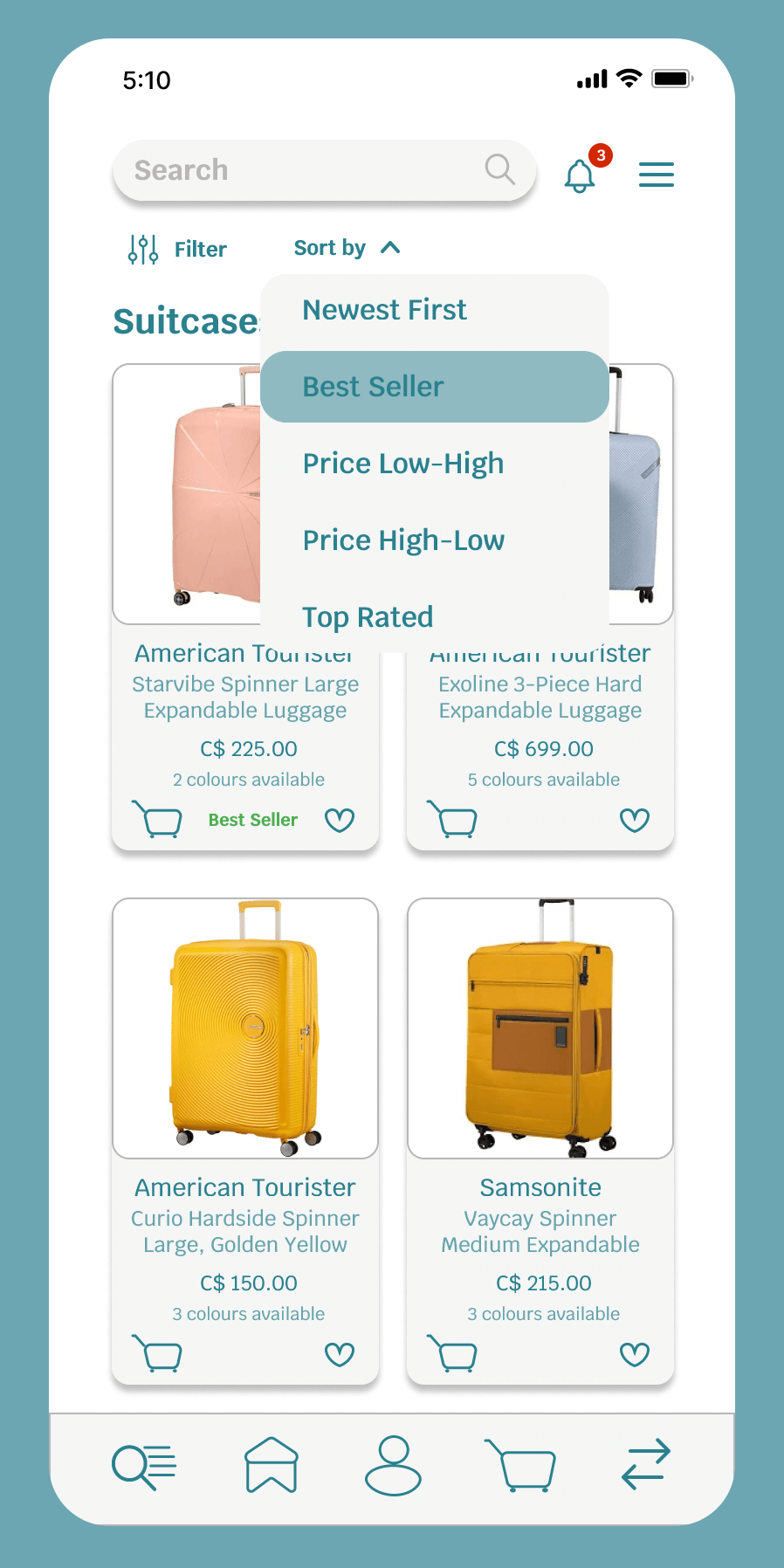Sort by Price High-Low
This screenshot has width=784, height=1568.
point(403,540)
